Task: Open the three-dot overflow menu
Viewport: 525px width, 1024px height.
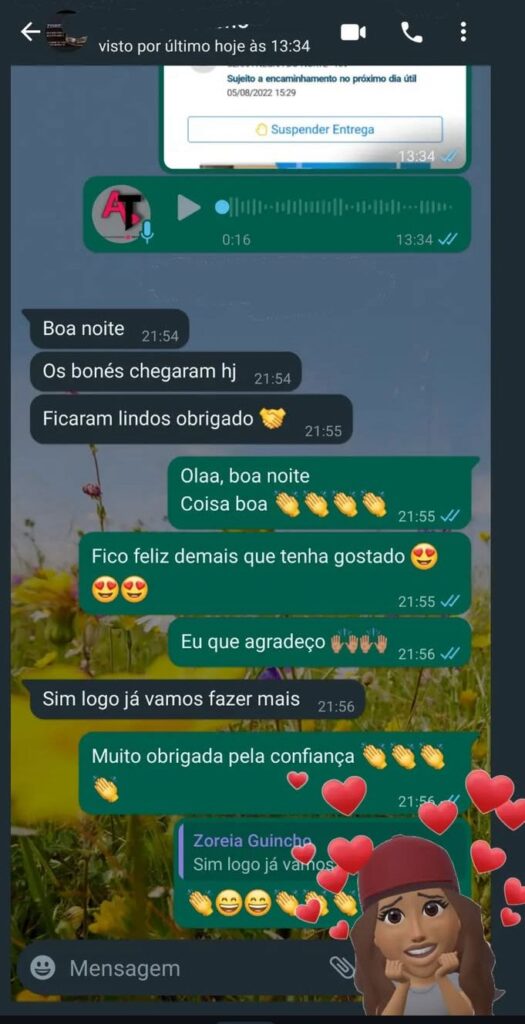Action: tap(463, 32)
